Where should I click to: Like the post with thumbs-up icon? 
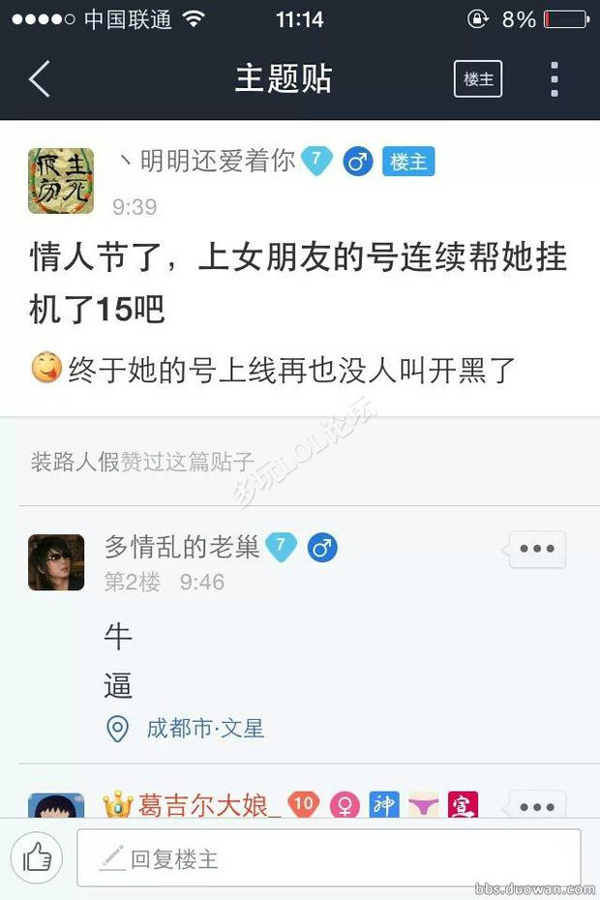[38, 857]
